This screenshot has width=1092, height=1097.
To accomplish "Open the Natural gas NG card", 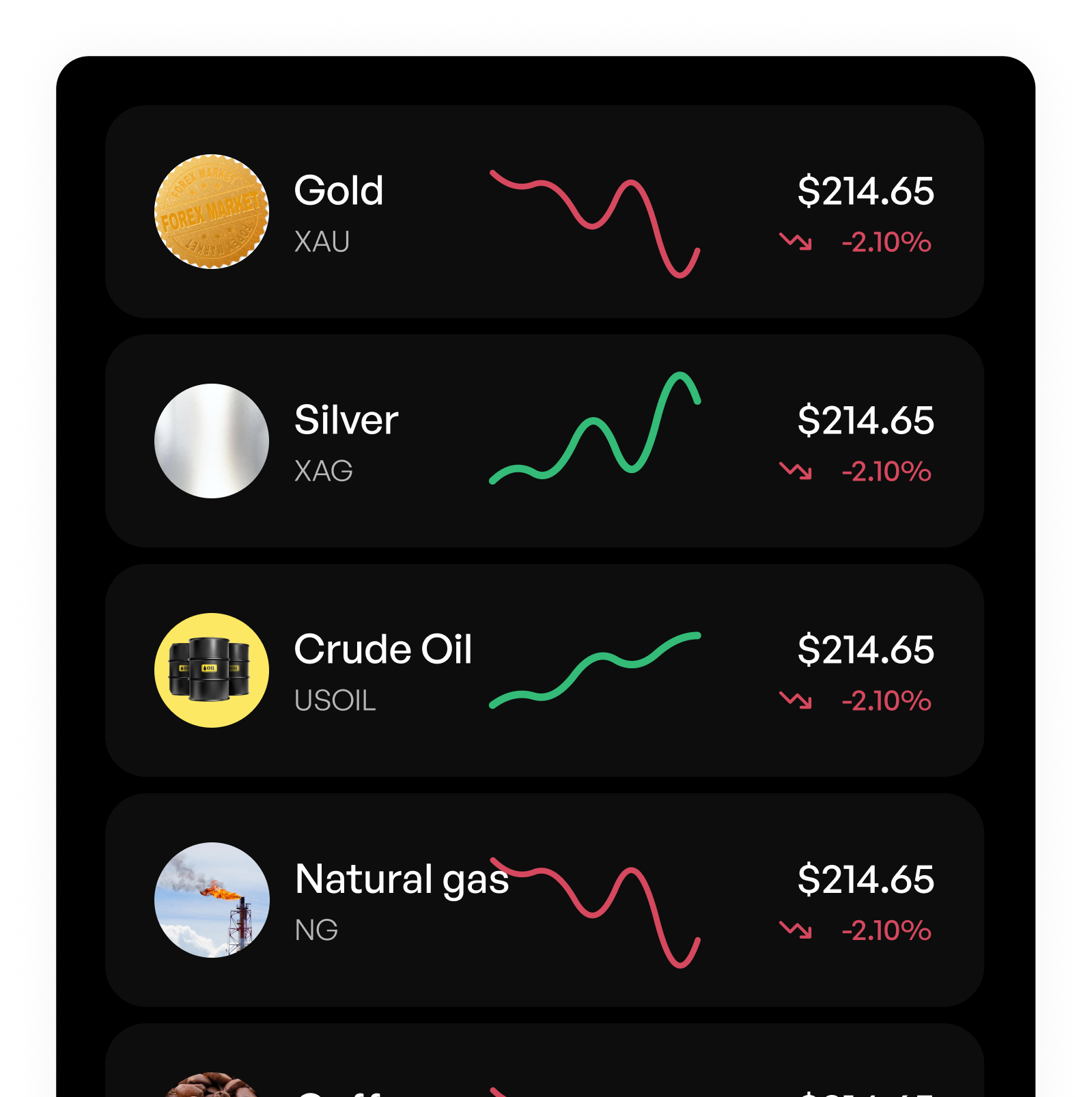I will (x=544, y=900).
